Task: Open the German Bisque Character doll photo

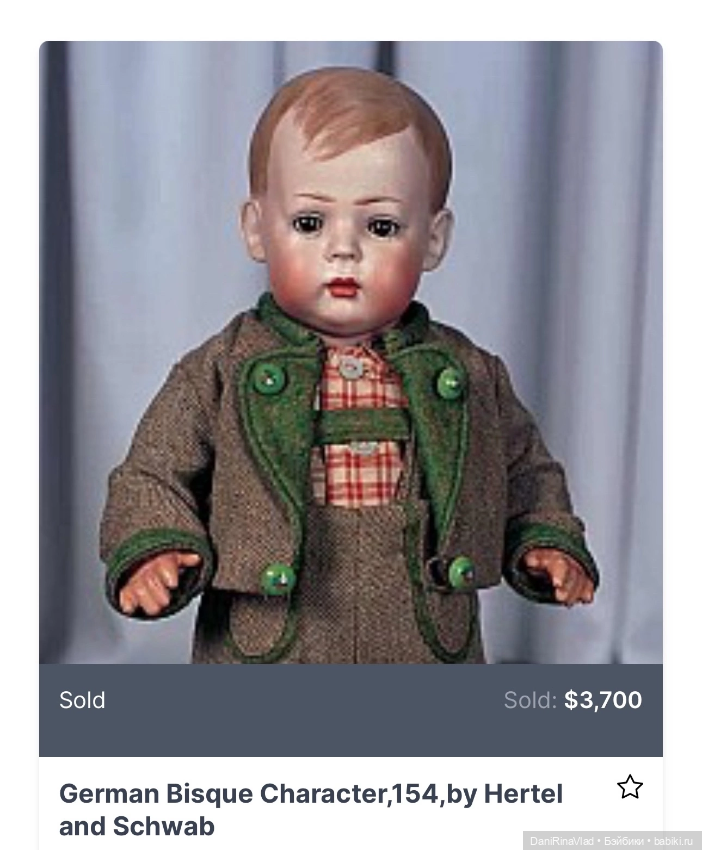Action: [350, 352]
